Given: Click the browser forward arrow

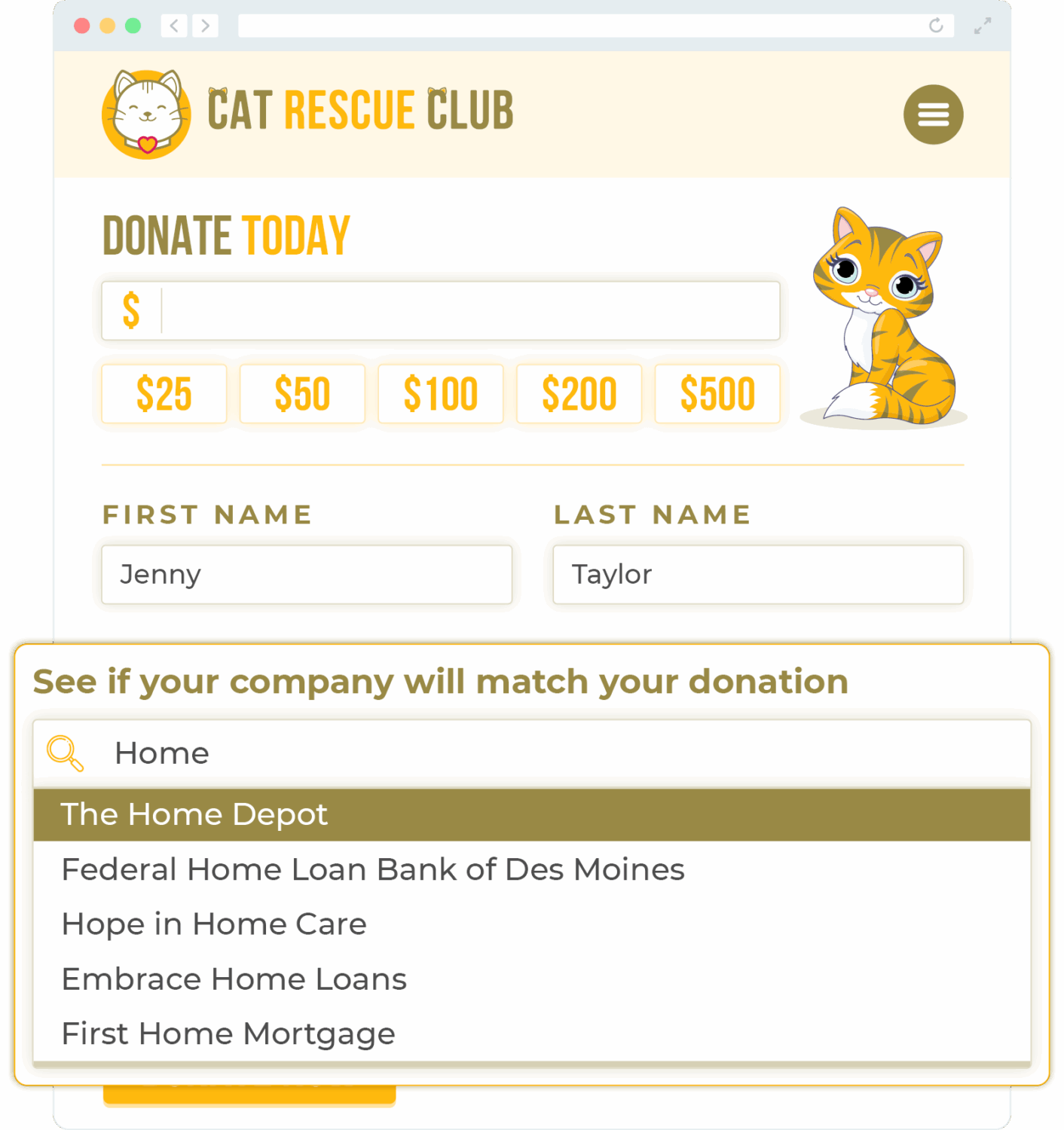Looking at the screenshot, I should pyautogui.click(x=205, y=26).
